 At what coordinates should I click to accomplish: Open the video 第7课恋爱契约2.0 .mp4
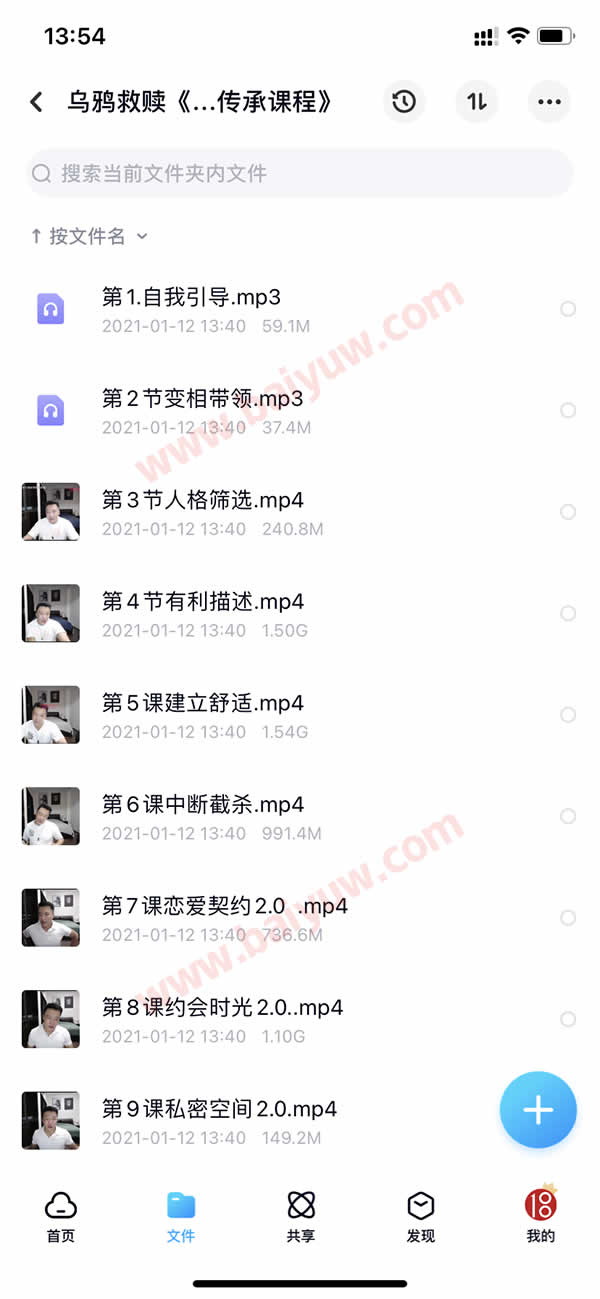point(224,907)
